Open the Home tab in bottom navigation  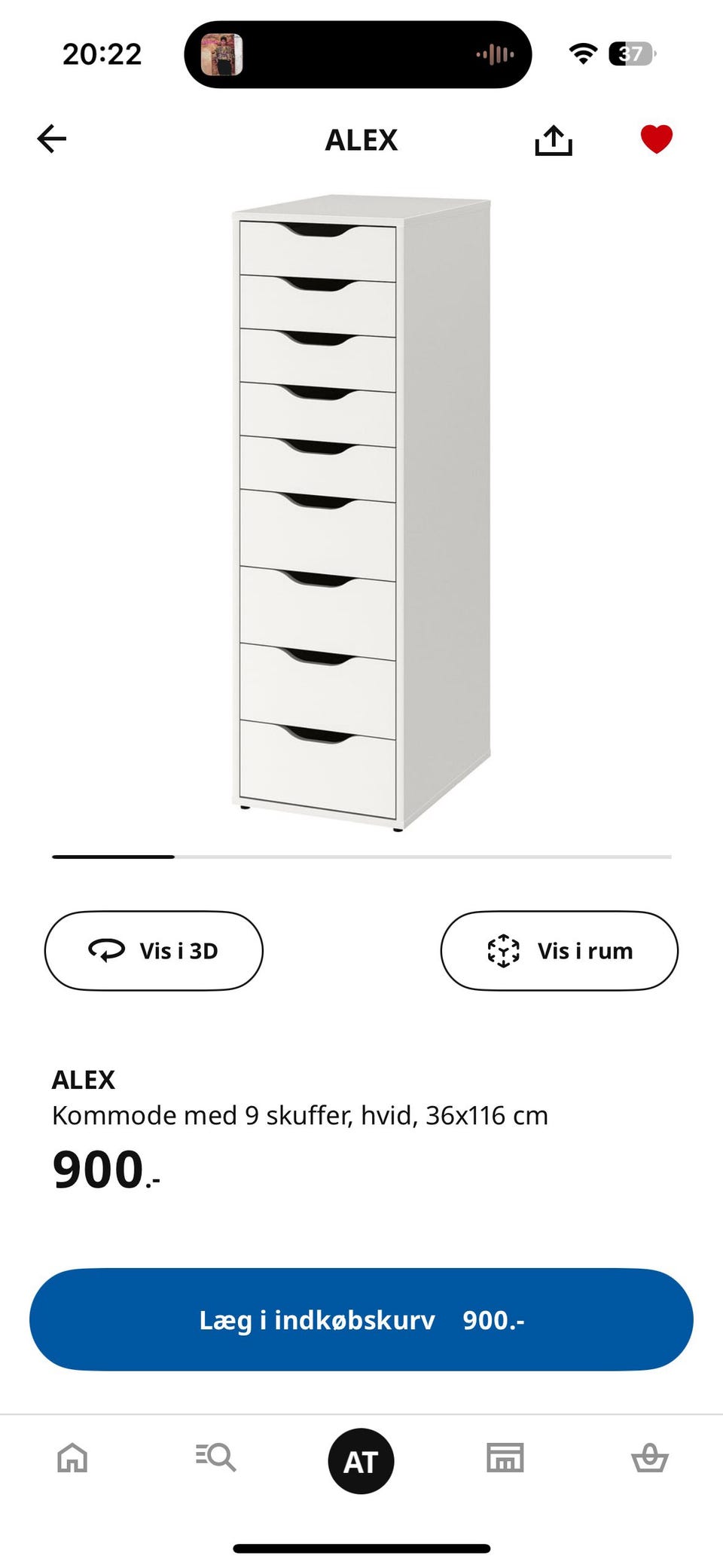72,1459
